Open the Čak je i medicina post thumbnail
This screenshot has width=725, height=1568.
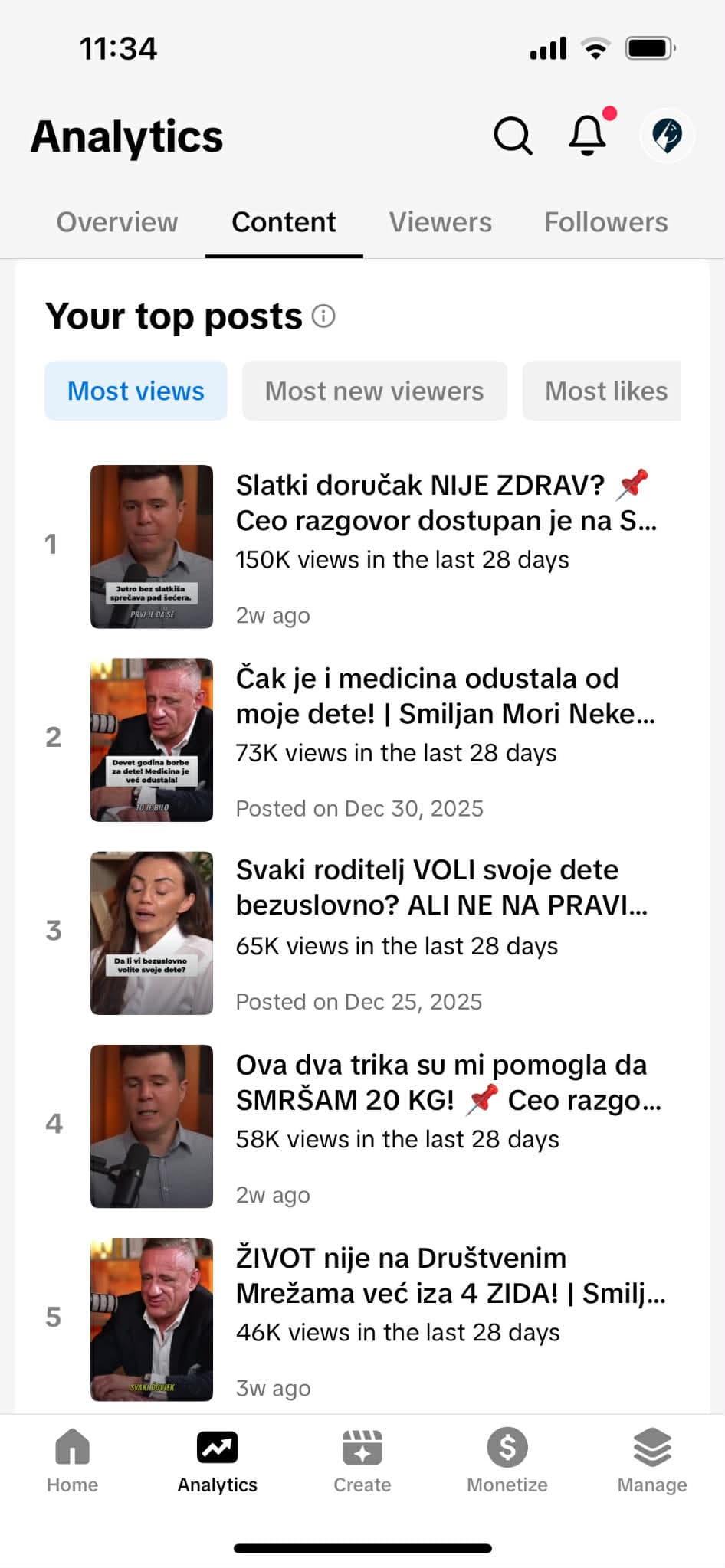coord(151,739)
